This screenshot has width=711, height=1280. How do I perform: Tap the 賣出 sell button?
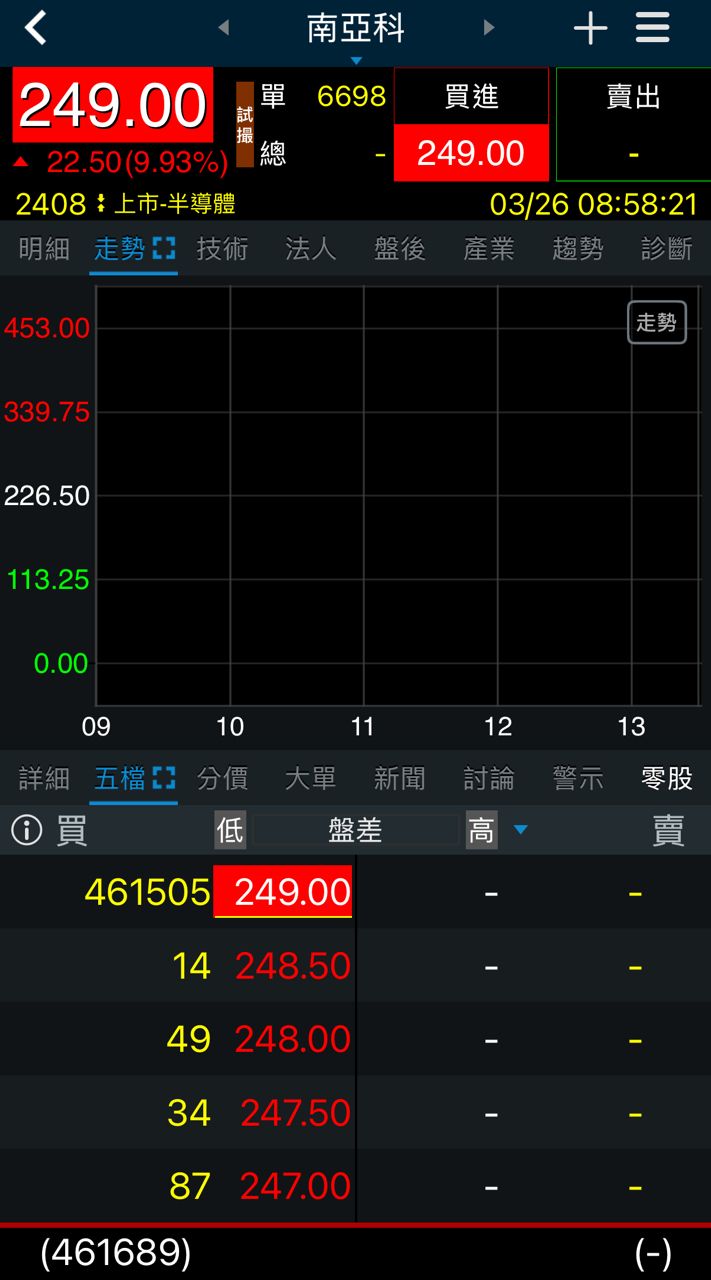tap(633, 124)
